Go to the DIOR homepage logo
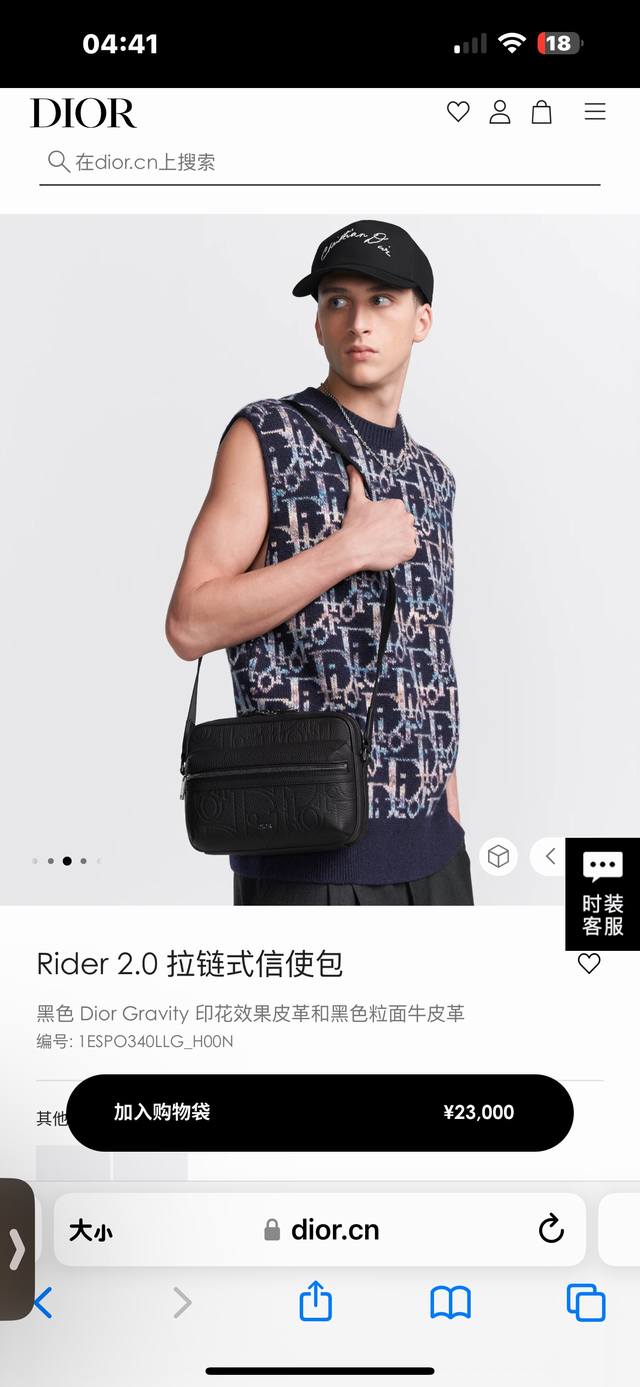 tap(83, 113)
